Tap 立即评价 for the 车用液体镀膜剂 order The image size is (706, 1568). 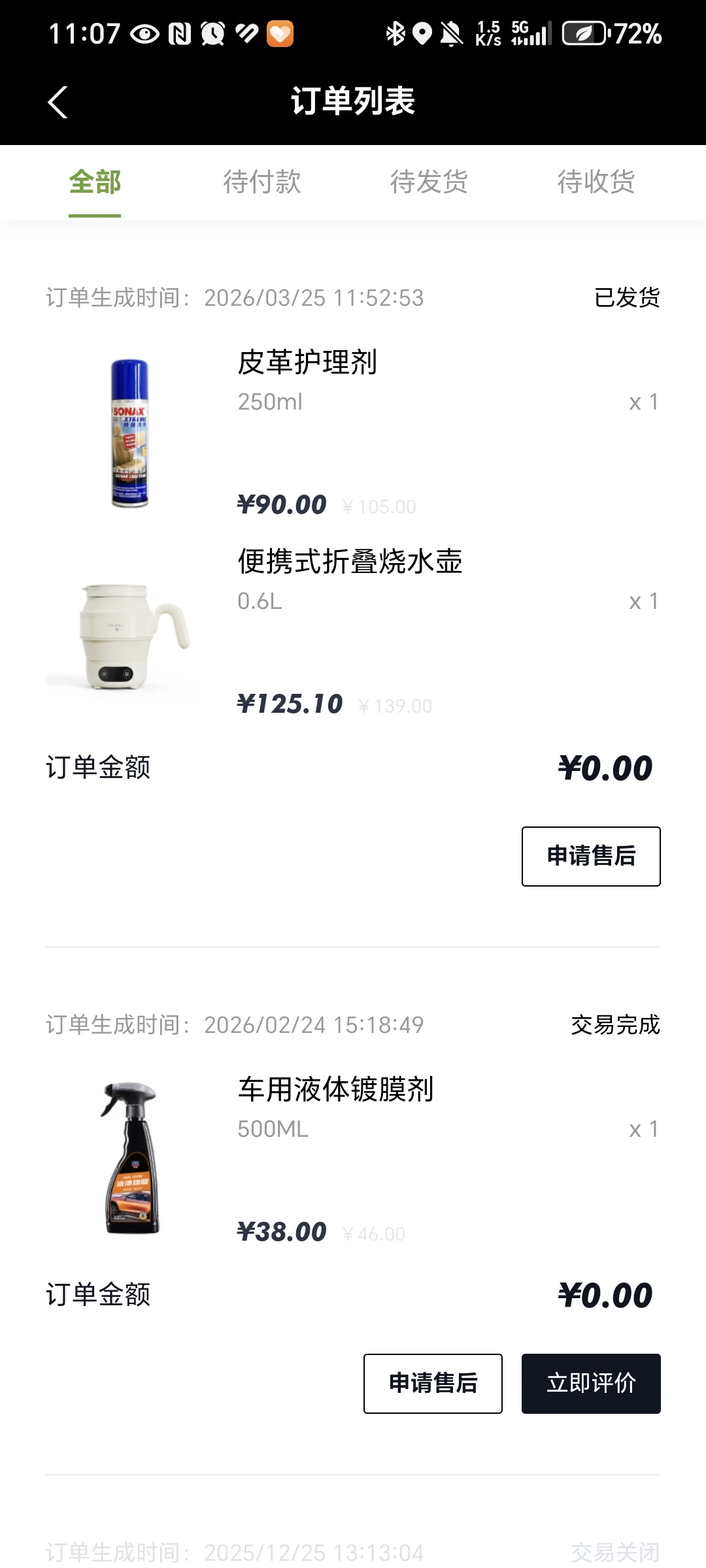click(x=590, y=1384)
